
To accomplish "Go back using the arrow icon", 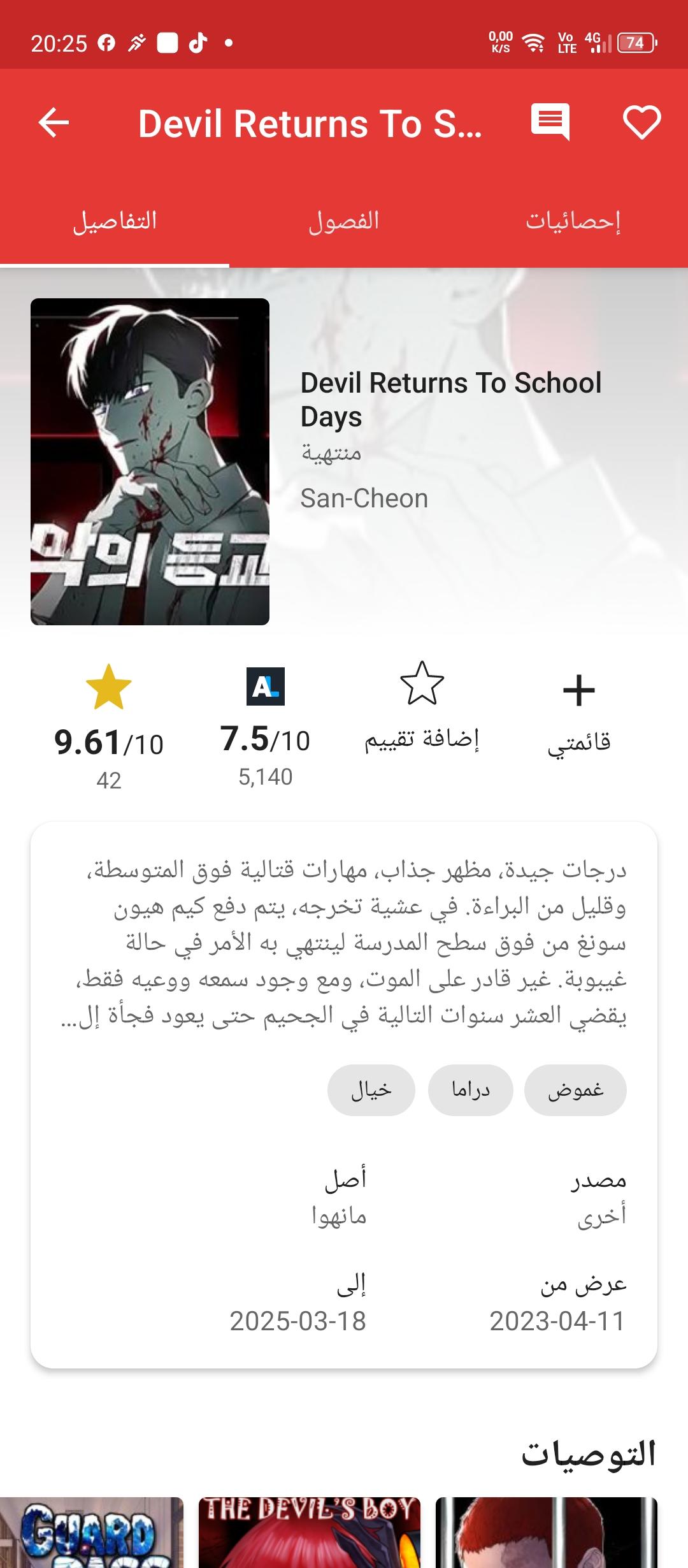I will point(54,122).
